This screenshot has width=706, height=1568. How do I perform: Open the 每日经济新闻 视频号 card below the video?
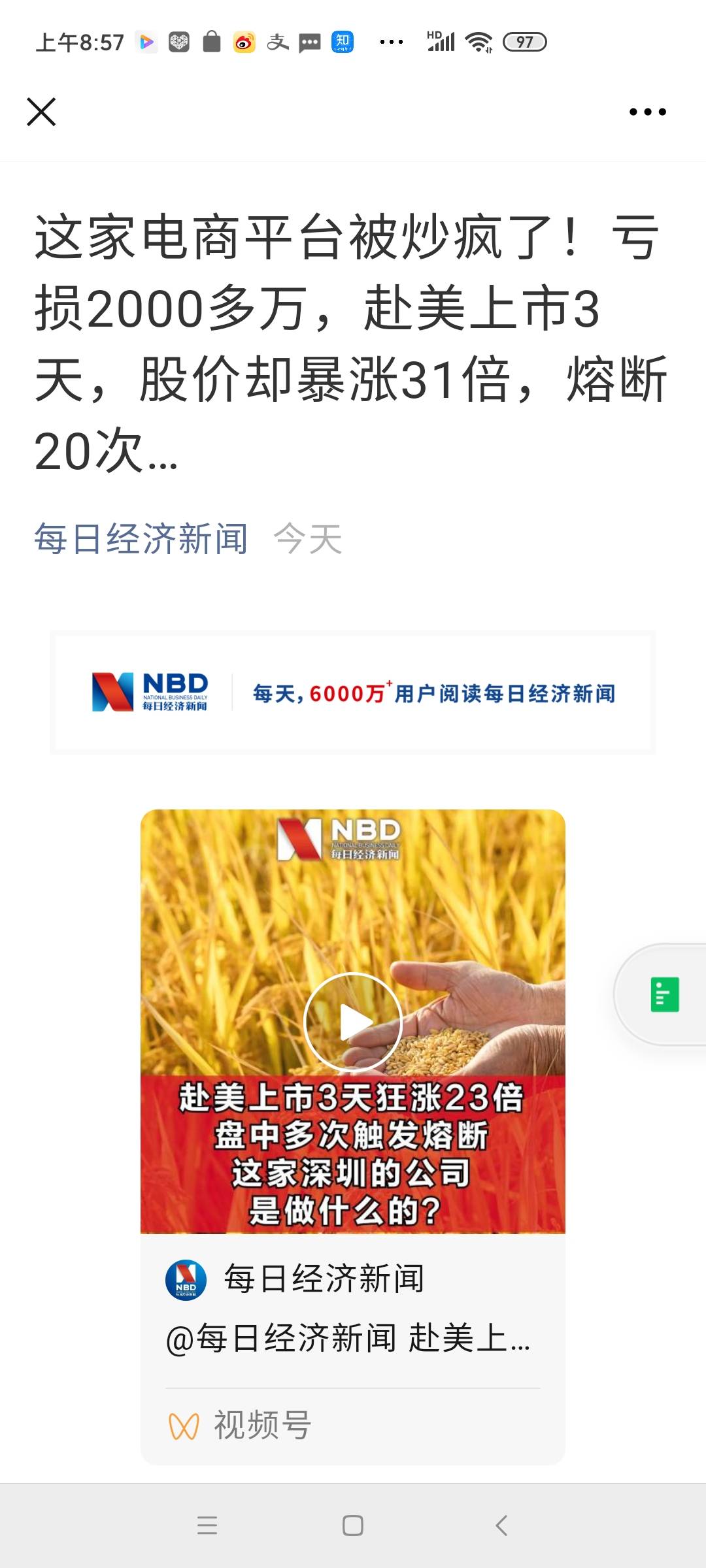coord(353,1348)
